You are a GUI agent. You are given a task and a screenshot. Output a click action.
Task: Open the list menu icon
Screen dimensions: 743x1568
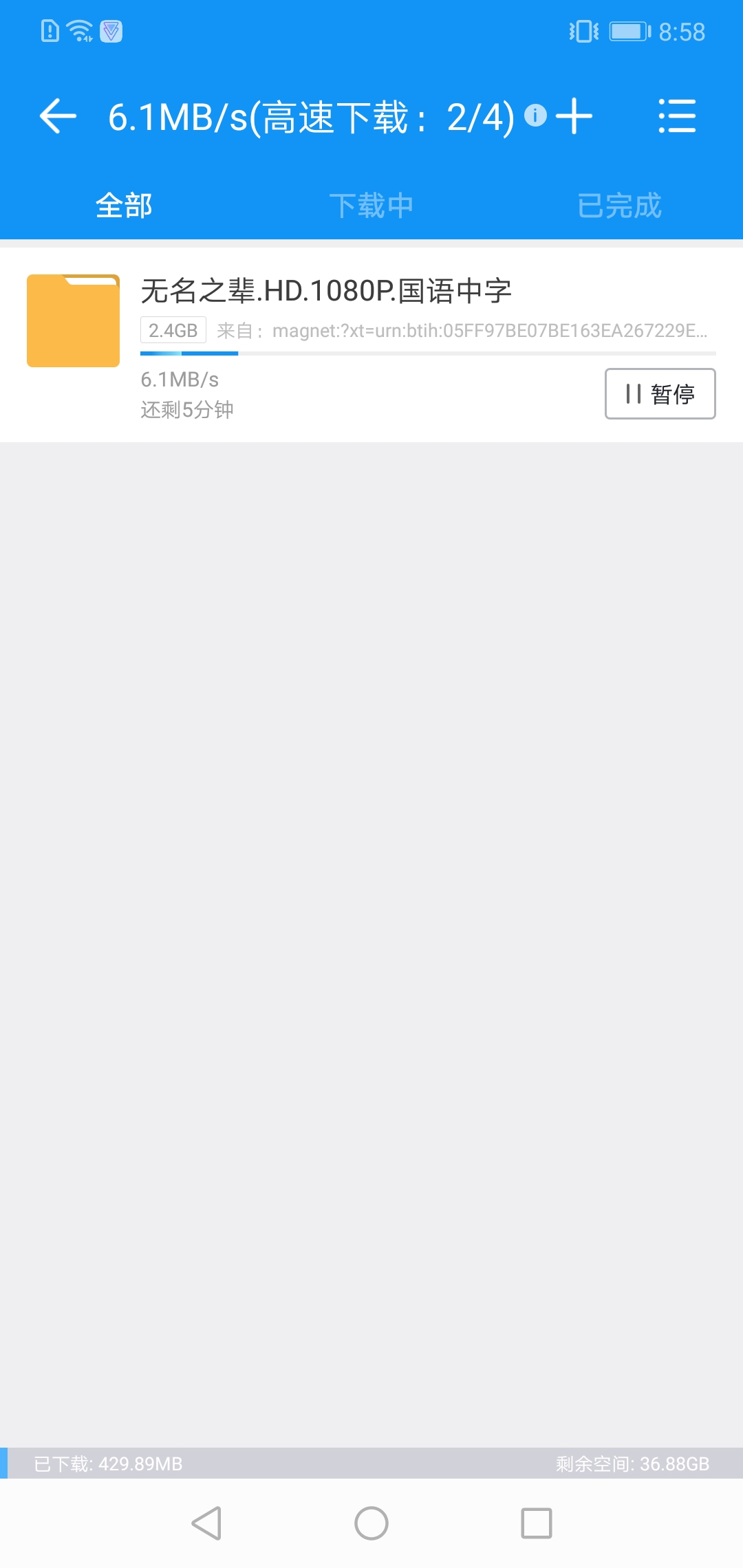pos(677,116)
